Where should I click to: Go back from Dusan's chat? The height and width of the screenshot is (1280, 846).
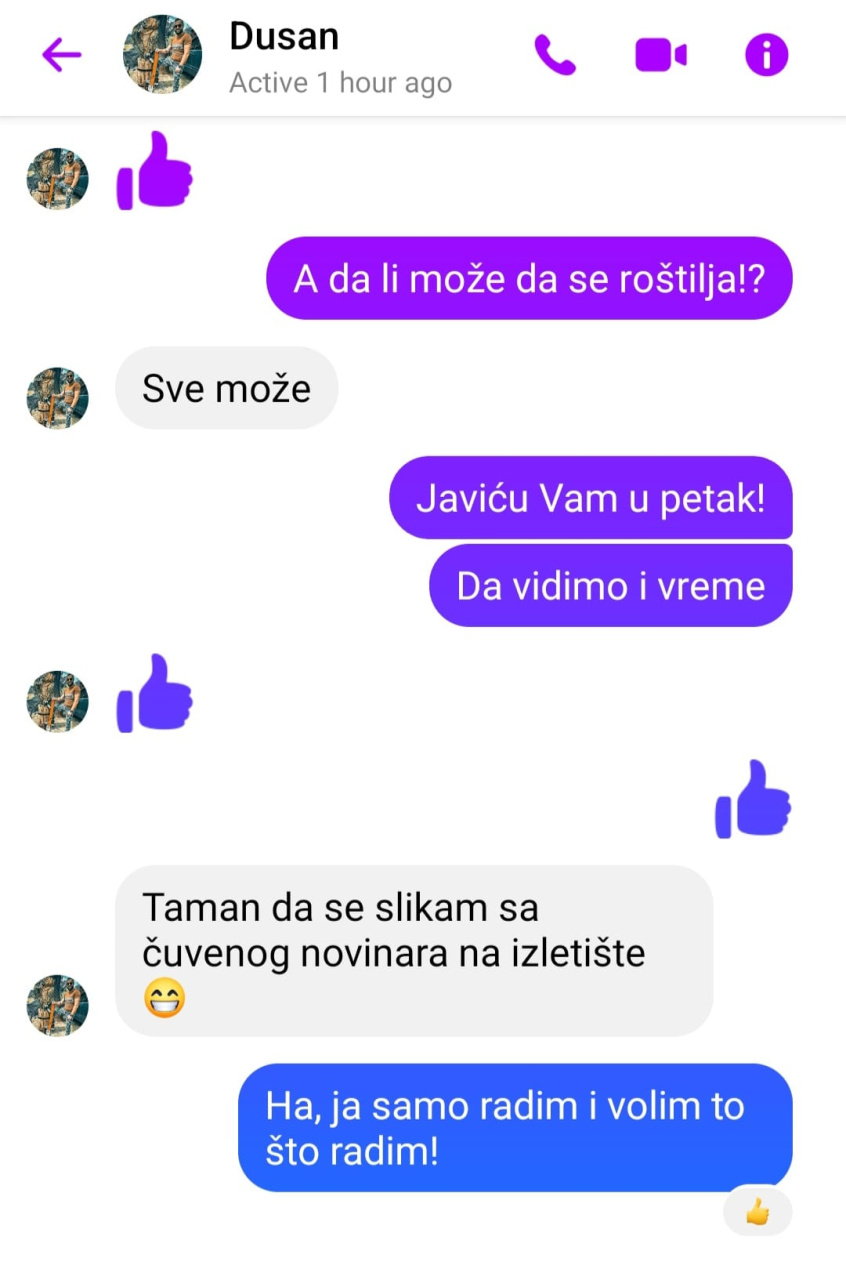point(61,55)
